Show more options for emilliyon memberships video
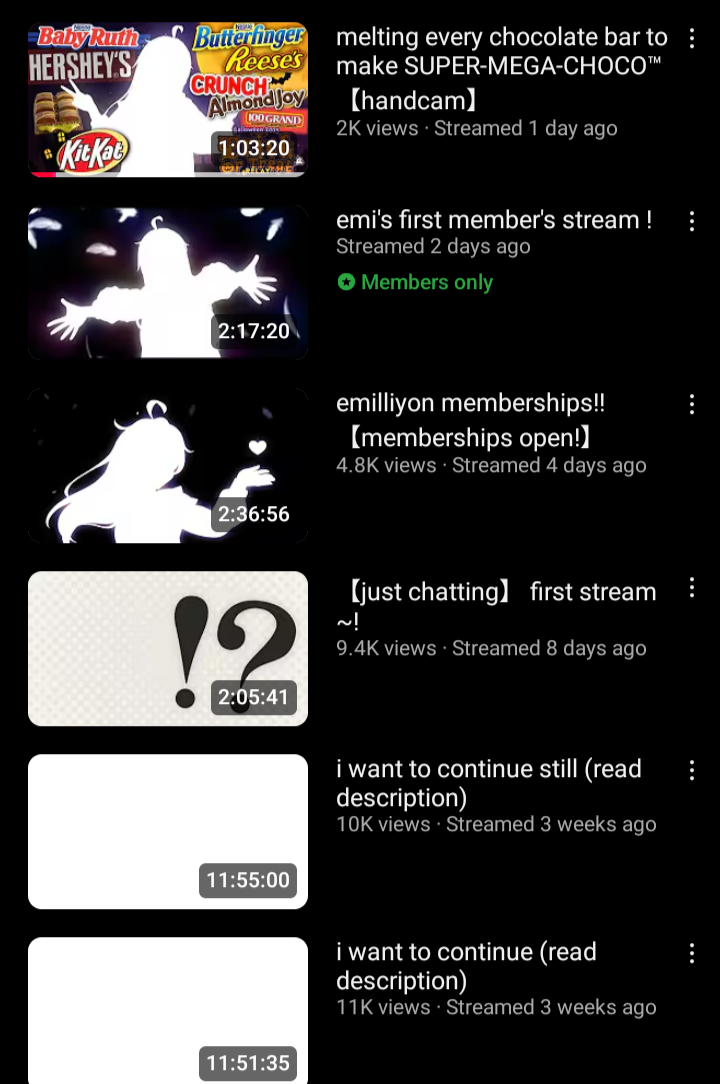This screenshot has width=720, height=1084. [x=692, y=405]
